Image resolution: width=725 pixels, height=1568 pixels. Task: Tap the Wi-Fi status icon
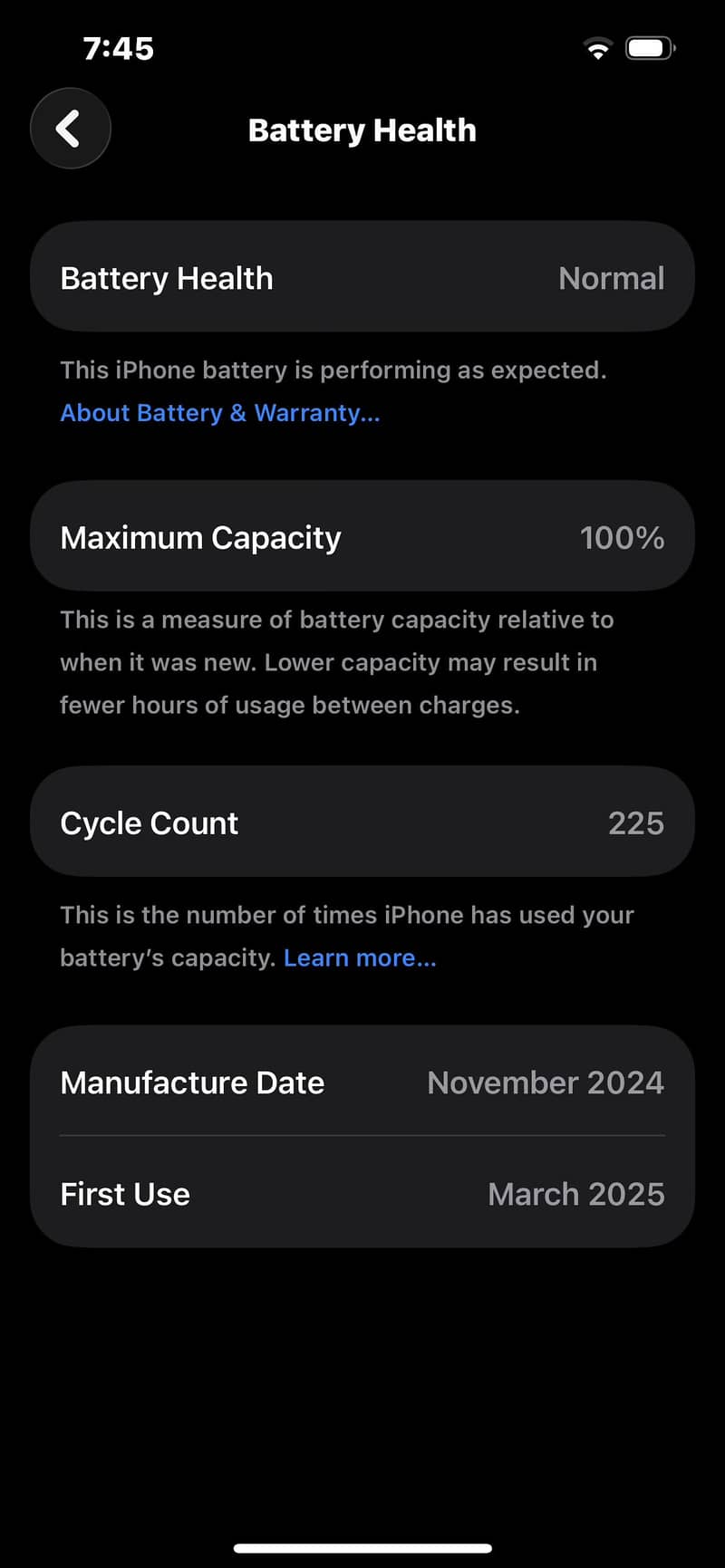click(597, 49)
